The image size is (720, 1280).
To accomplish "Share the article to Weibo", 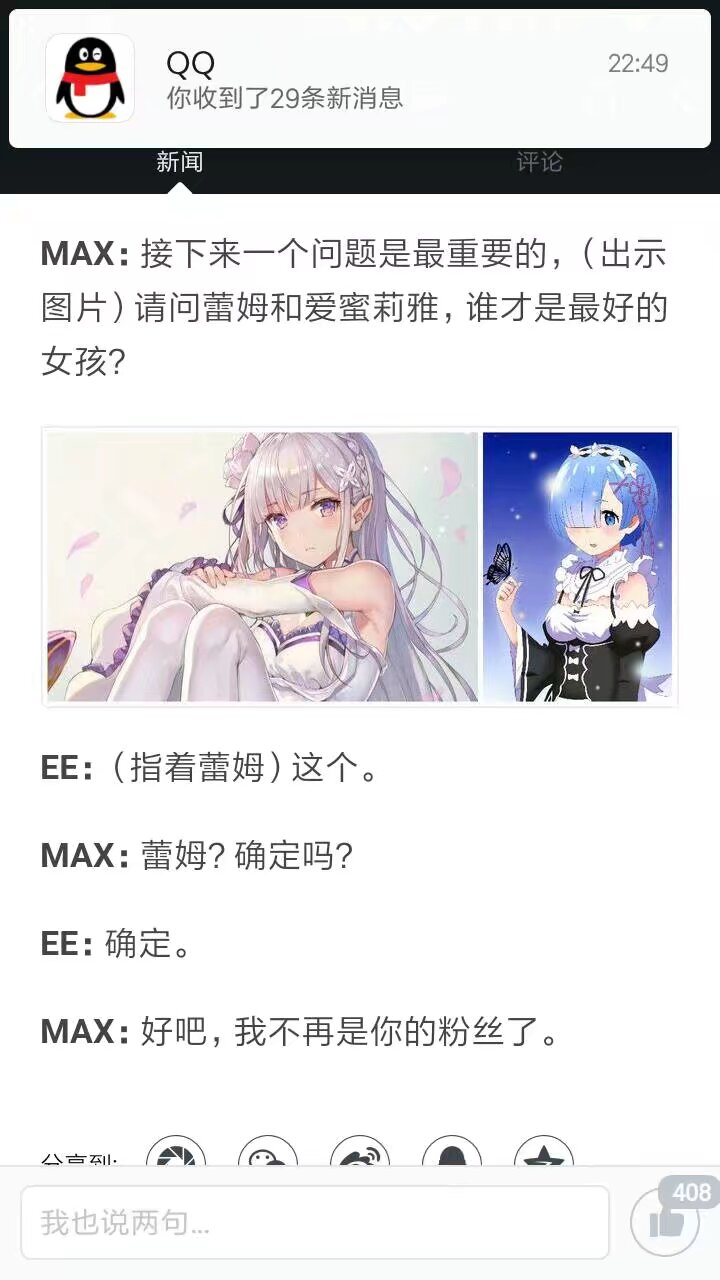I will tap(360, 1154).
